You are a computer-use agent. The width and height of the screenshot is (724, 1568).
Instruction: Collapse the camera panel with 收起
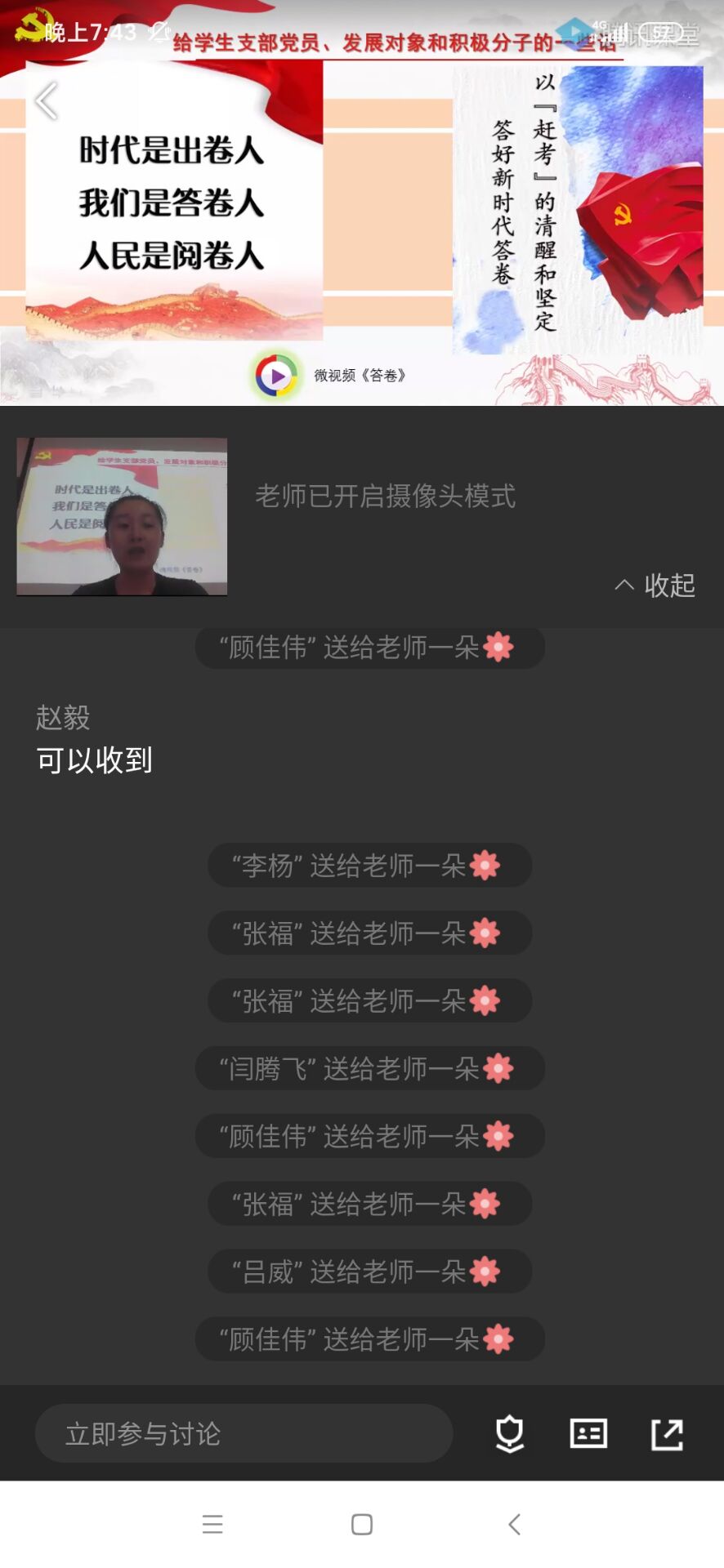click(x=655, y=585)
